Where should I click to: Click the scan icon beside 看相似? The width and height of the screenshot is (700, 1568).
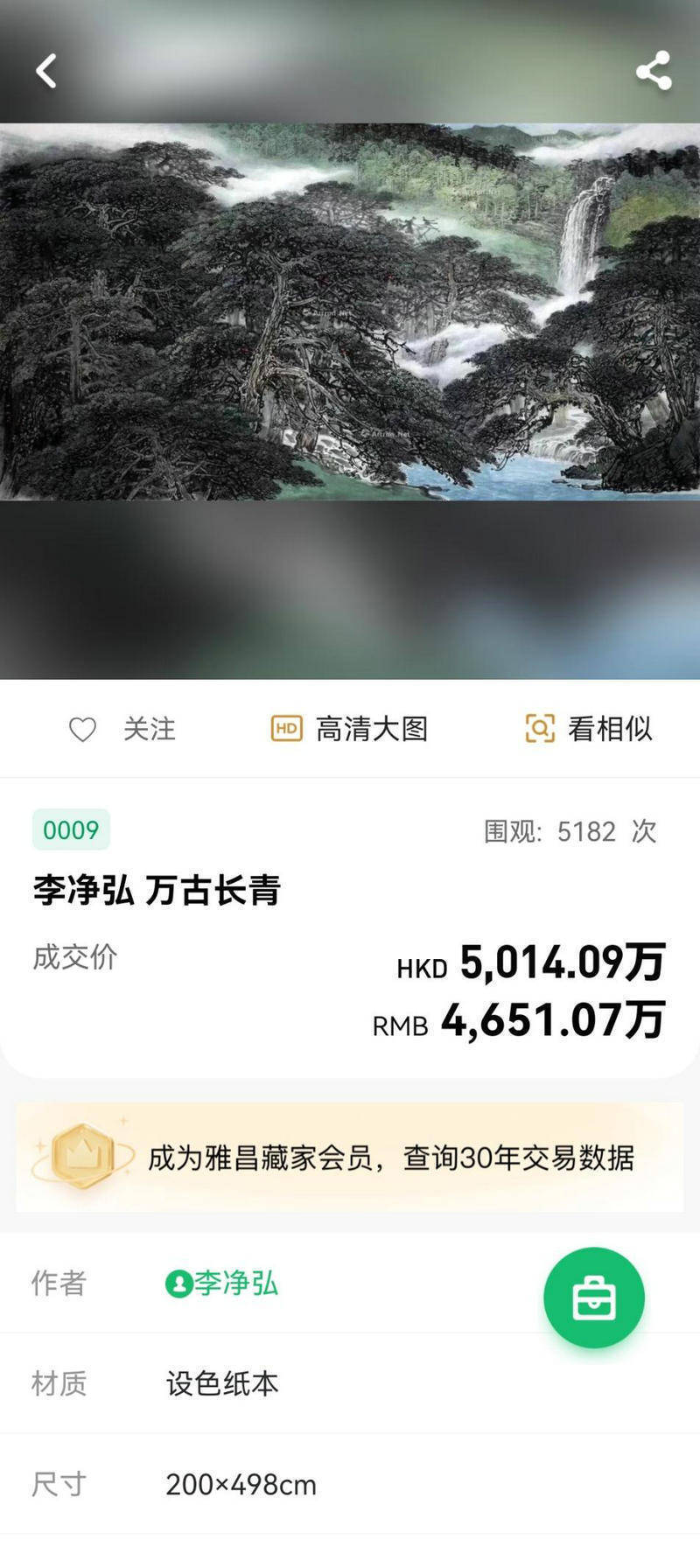[x=542, y=727]
